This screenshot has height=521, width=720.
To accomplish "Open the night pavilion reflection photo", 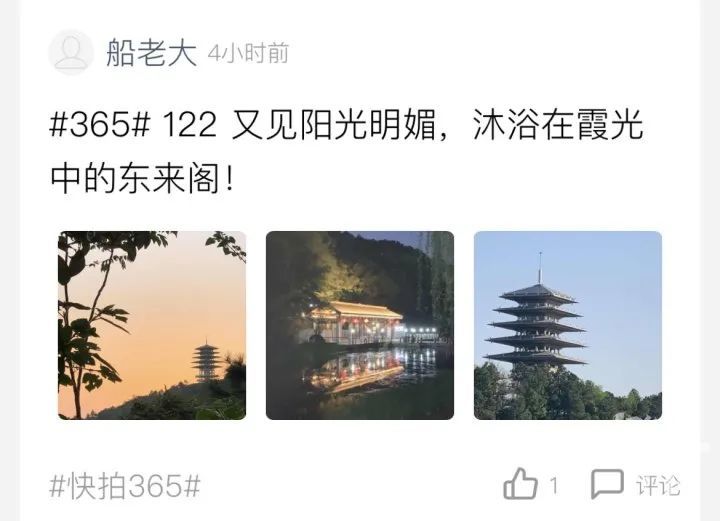I will (360, 325).
